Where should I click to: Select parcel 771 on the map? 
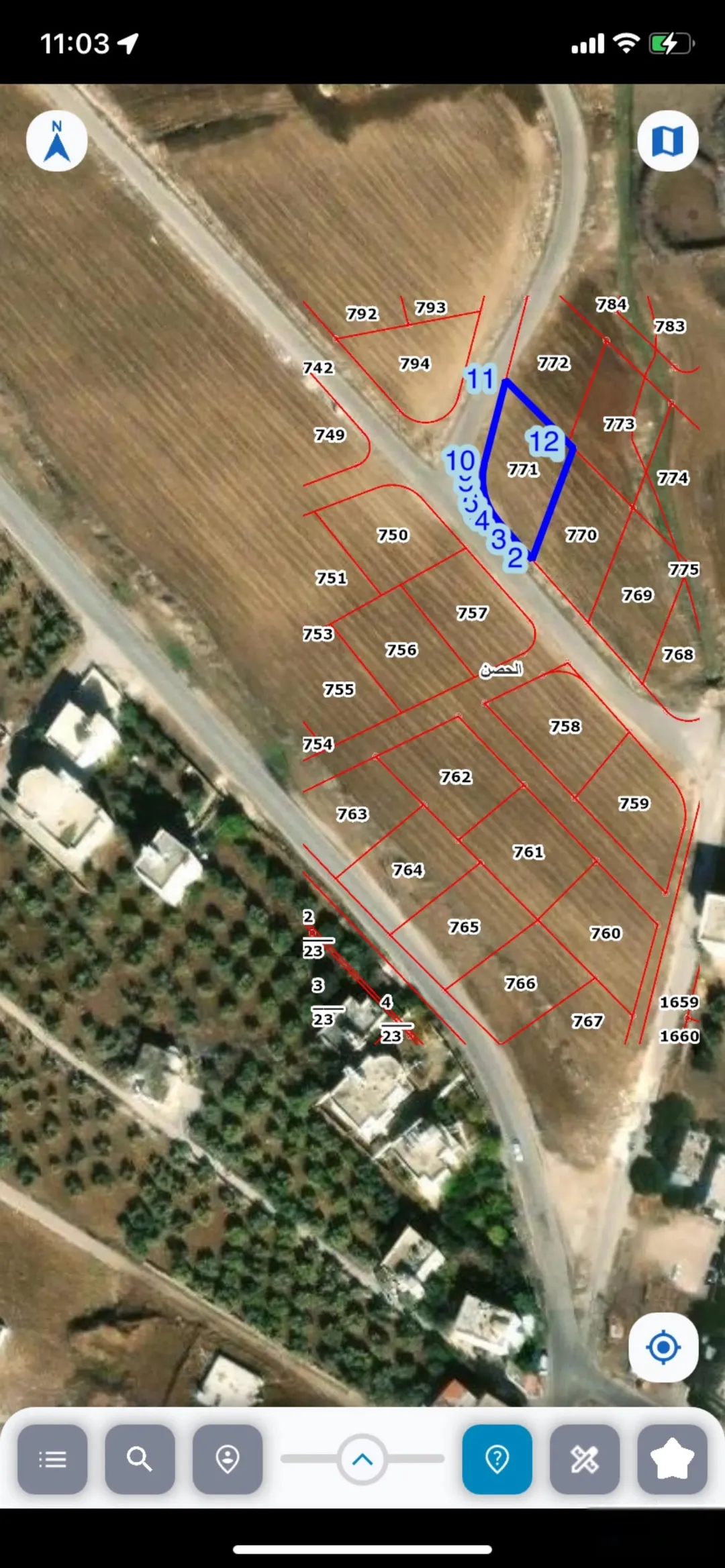(x=524, y=469)
